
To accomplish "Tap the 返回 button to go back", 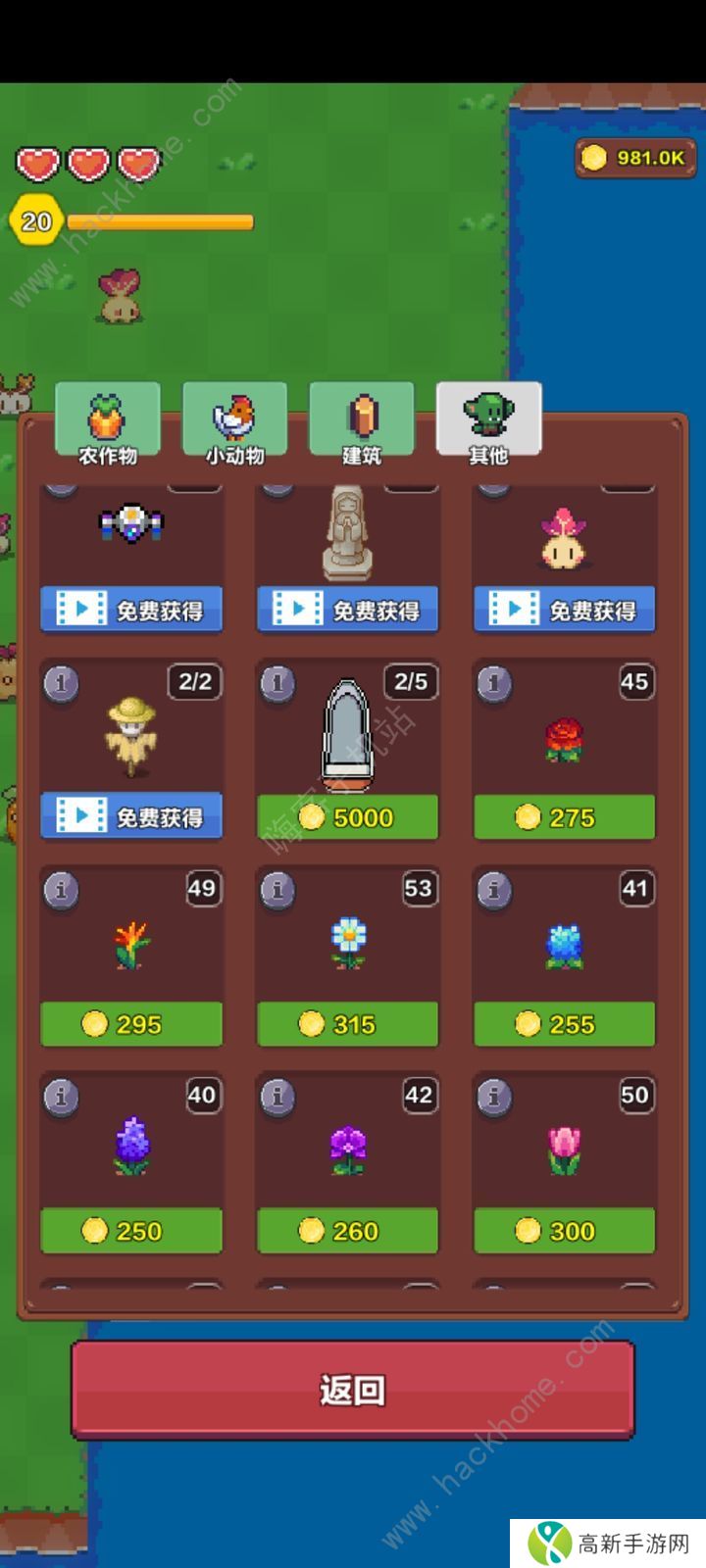I will 352,1390.
